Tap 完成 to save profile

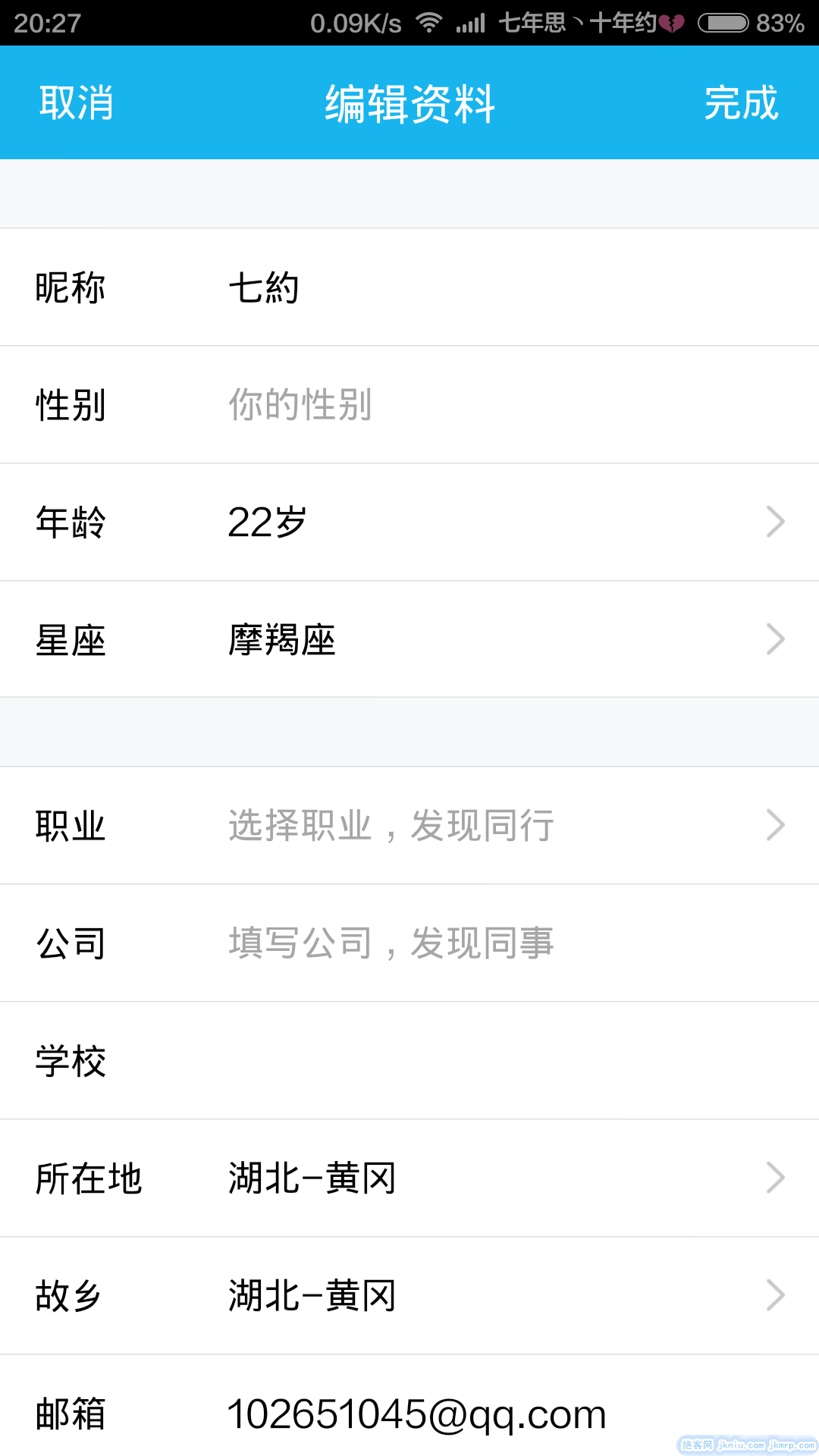741,103
